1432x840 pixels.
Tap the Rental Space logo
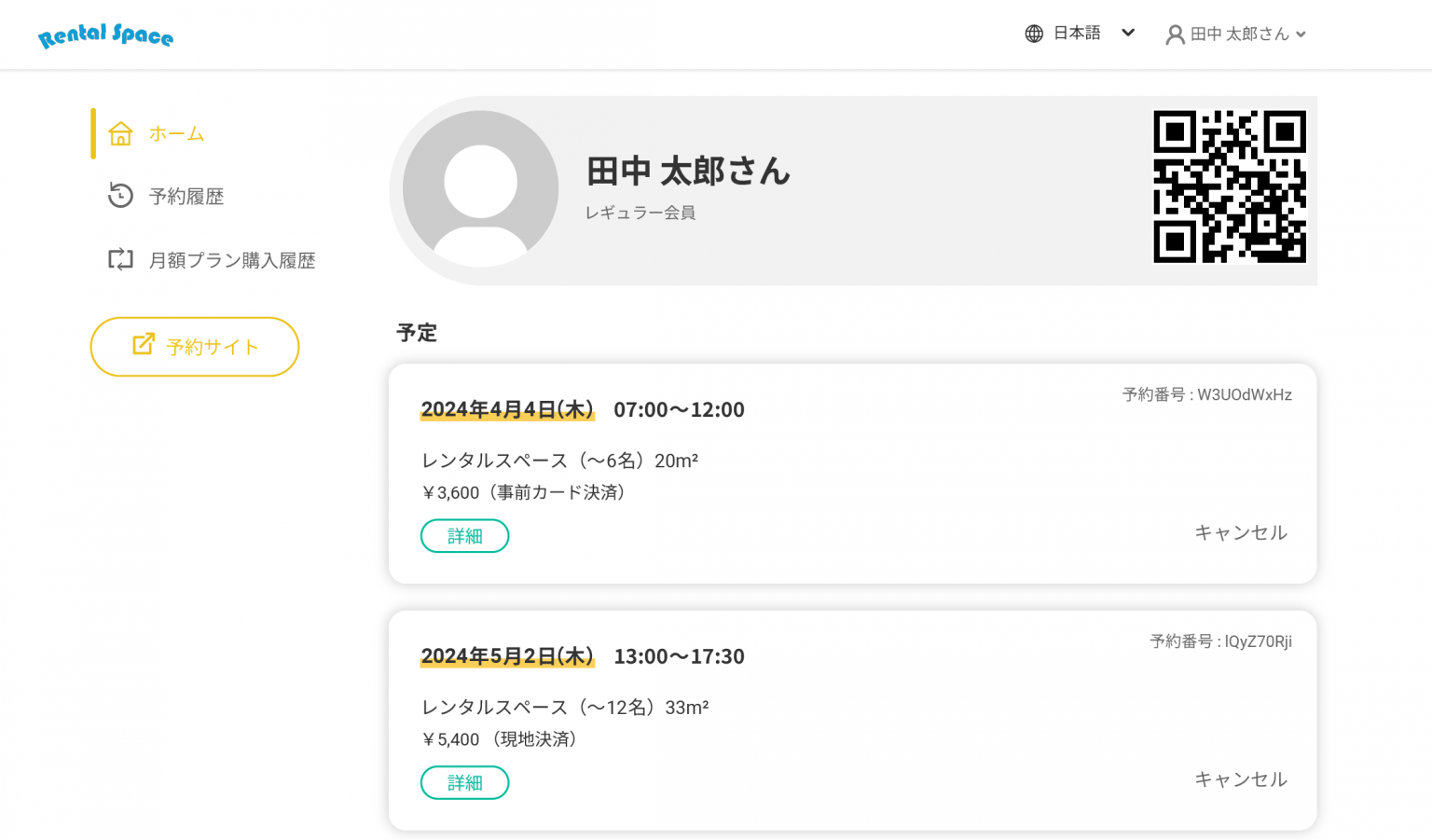105,35
